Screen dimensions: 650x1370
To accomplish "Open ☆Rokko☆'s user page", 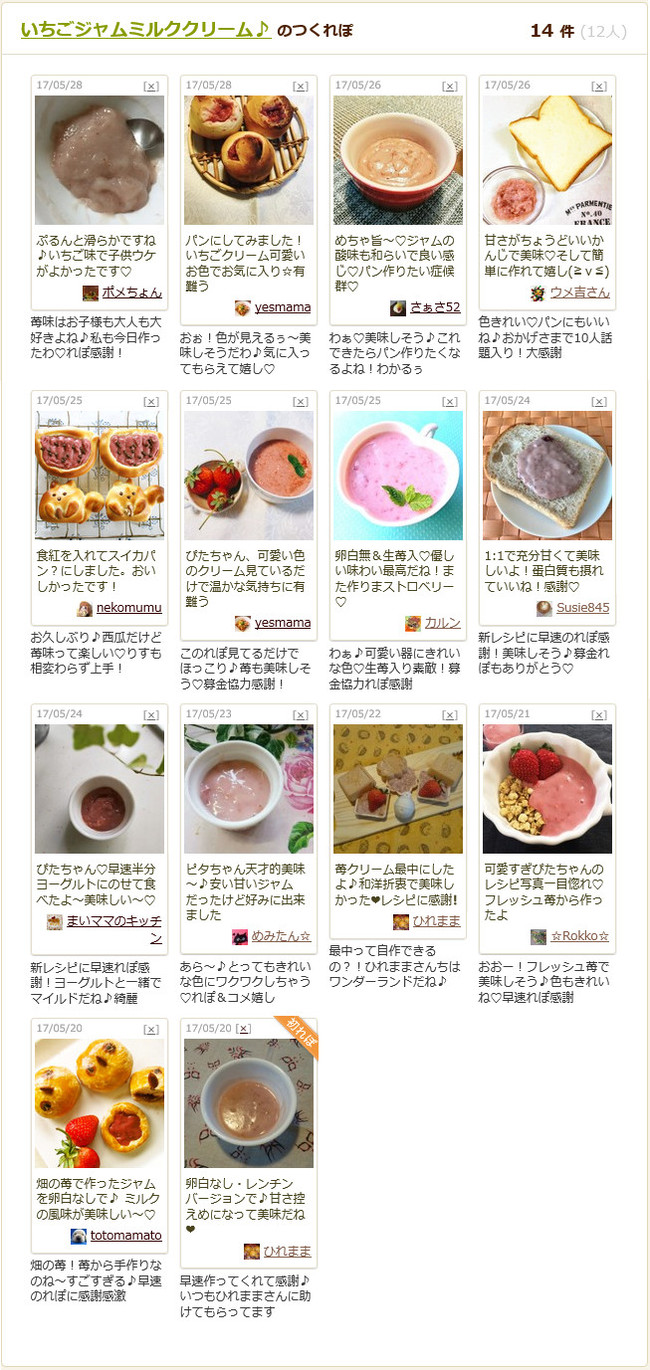I will pos(579,937).
